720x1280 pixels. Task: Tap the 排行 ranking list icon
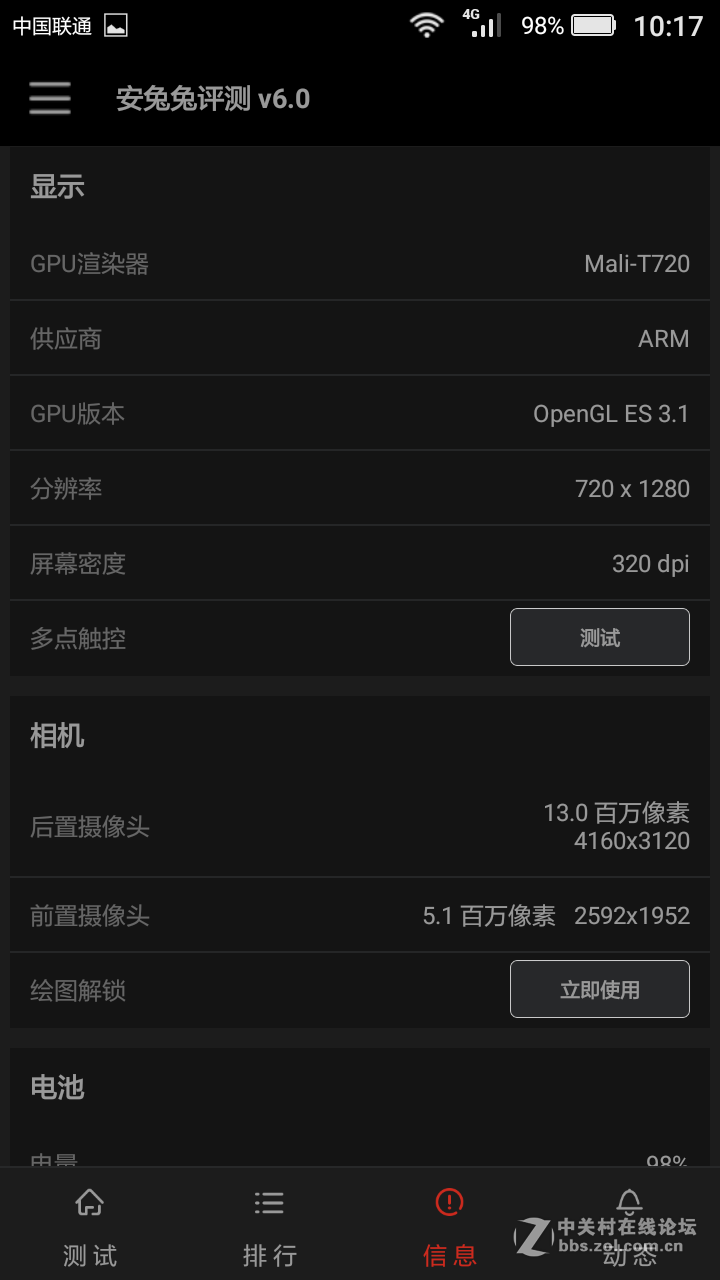(269, 1202)
